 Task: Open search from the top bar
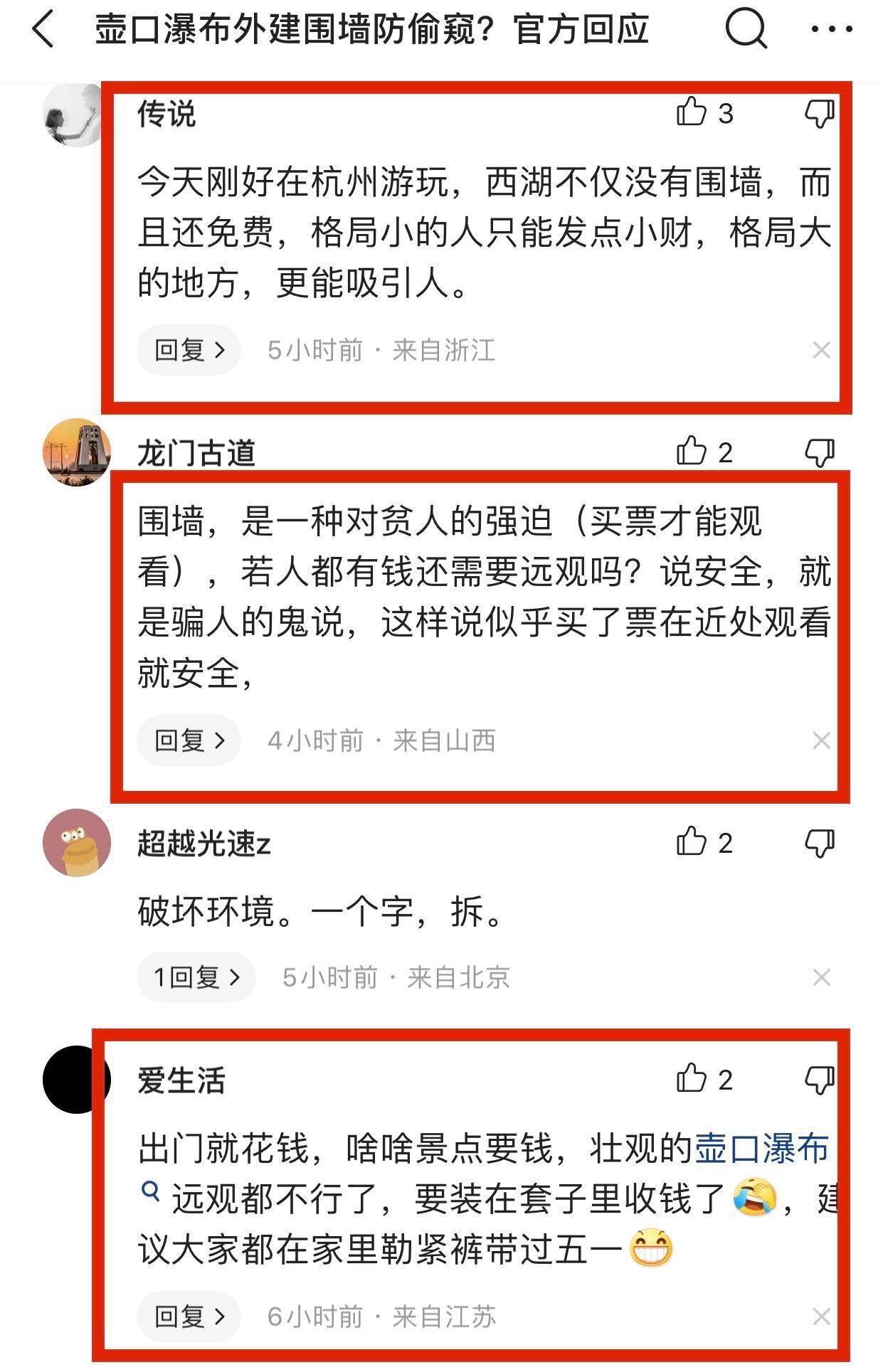746,30
